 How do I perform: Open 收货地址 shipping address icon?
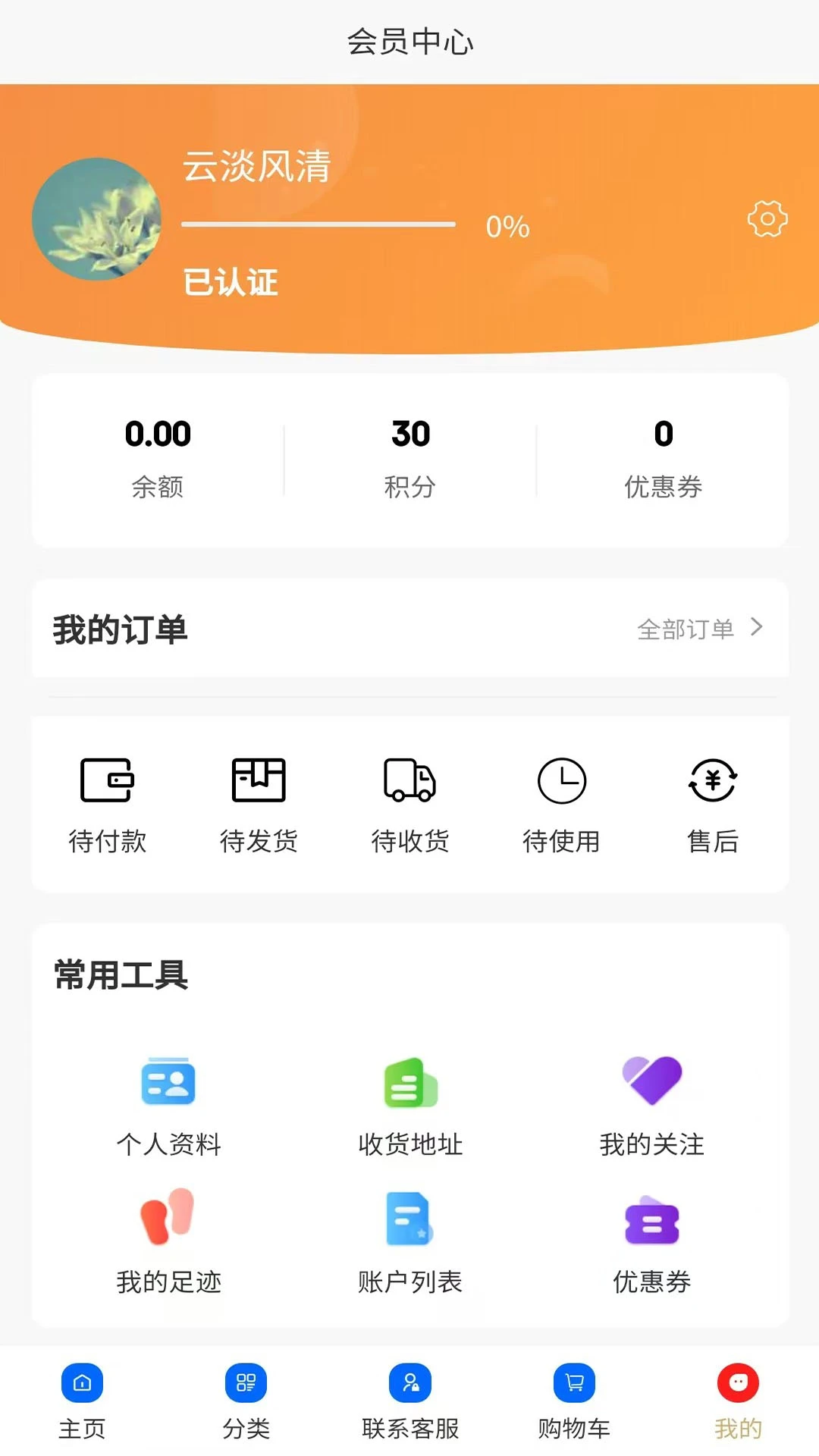tap(409, 1083)
